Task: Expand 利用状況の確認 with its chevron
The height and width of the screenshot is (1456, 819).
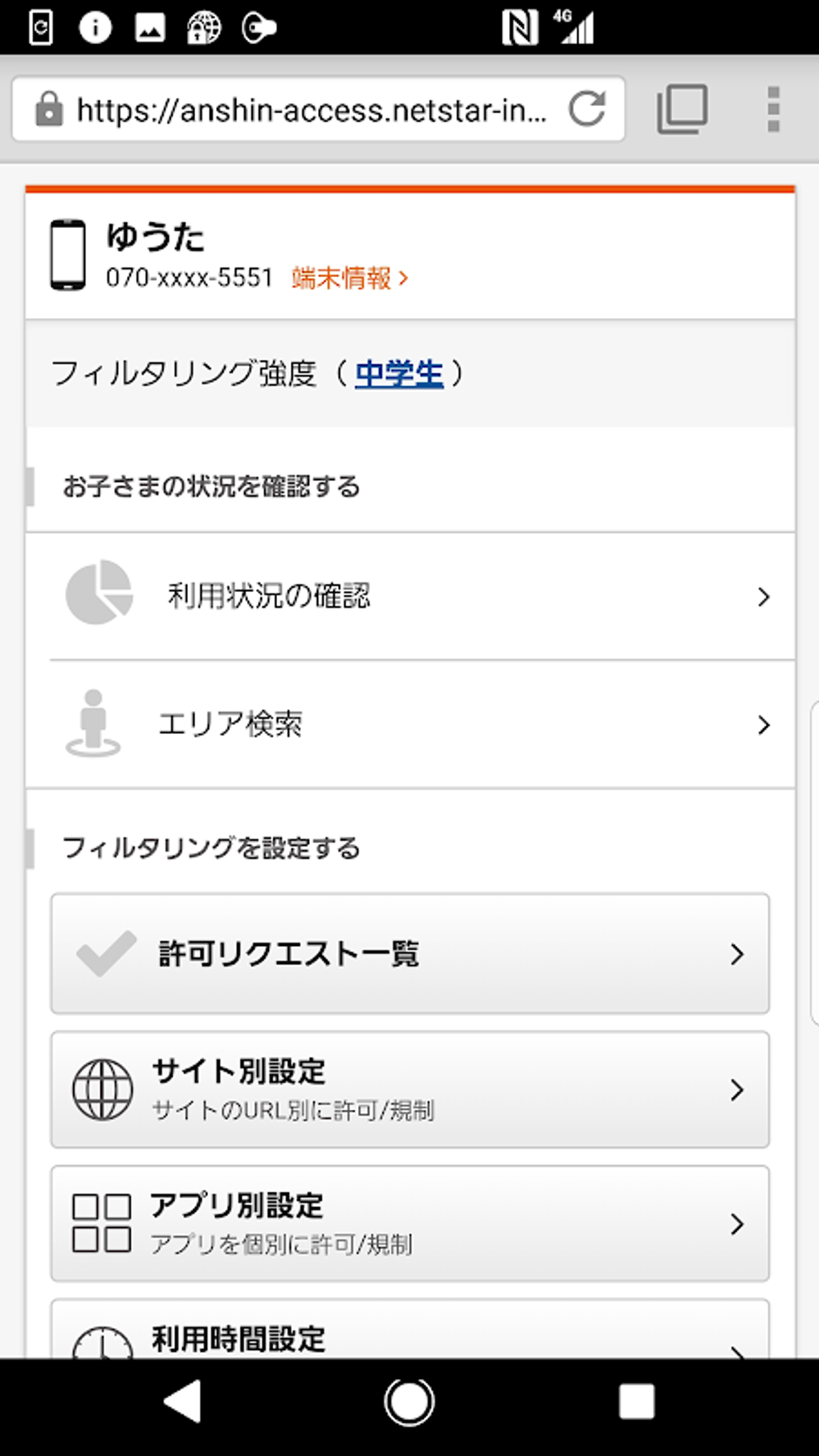Action: tap(761, 597)
